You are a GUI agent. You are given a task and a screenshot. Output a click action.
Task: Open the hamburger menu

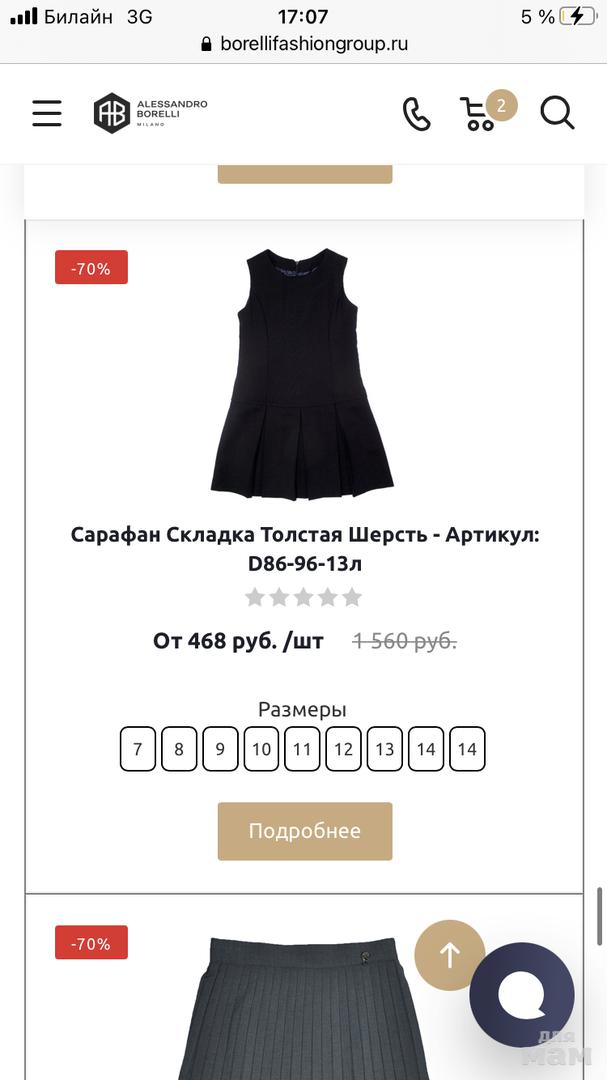(47, 113)
